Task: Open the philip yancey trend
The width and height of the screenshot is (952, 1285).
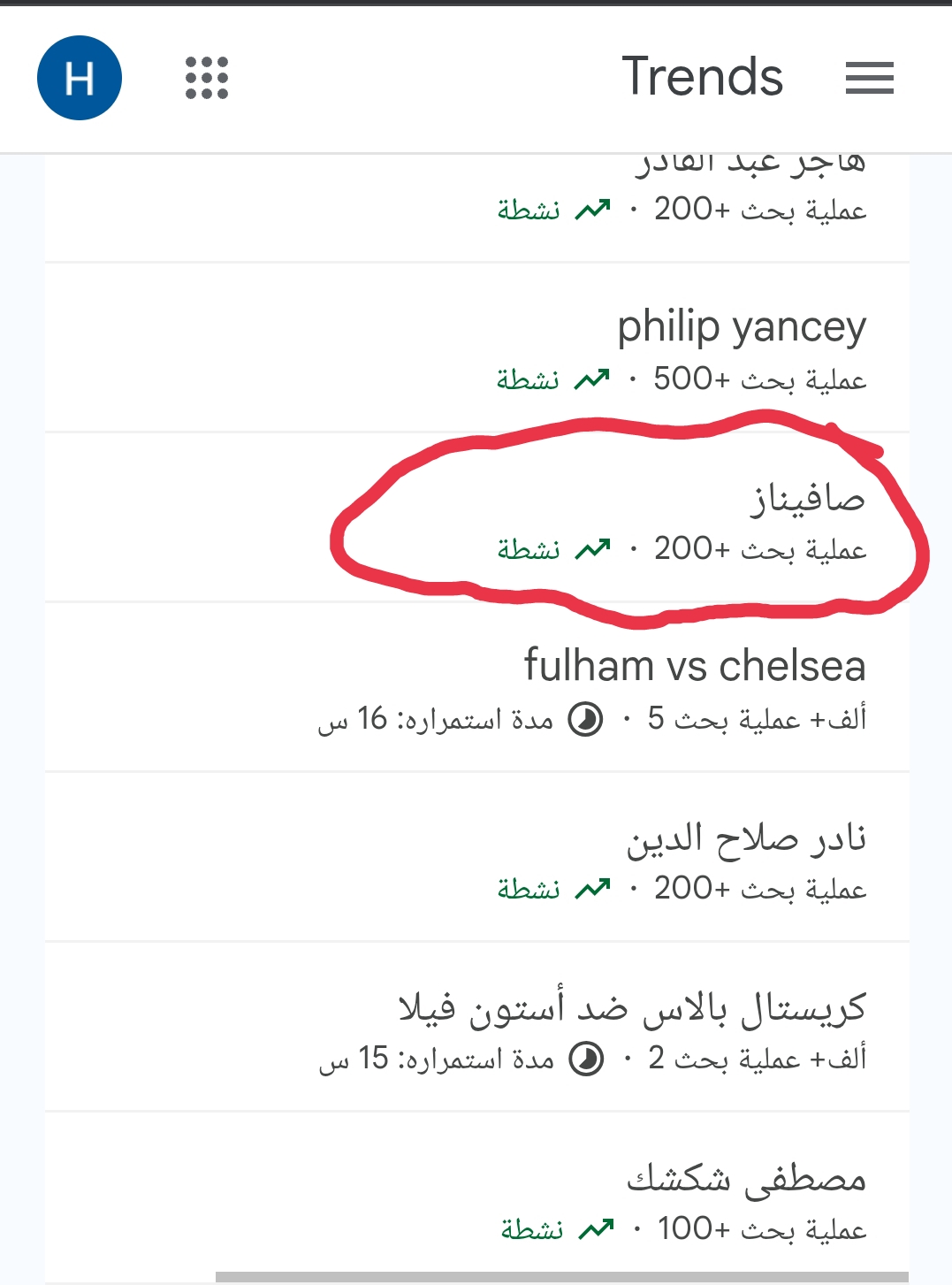Action: pyautogui.click(x=741, y=327)
